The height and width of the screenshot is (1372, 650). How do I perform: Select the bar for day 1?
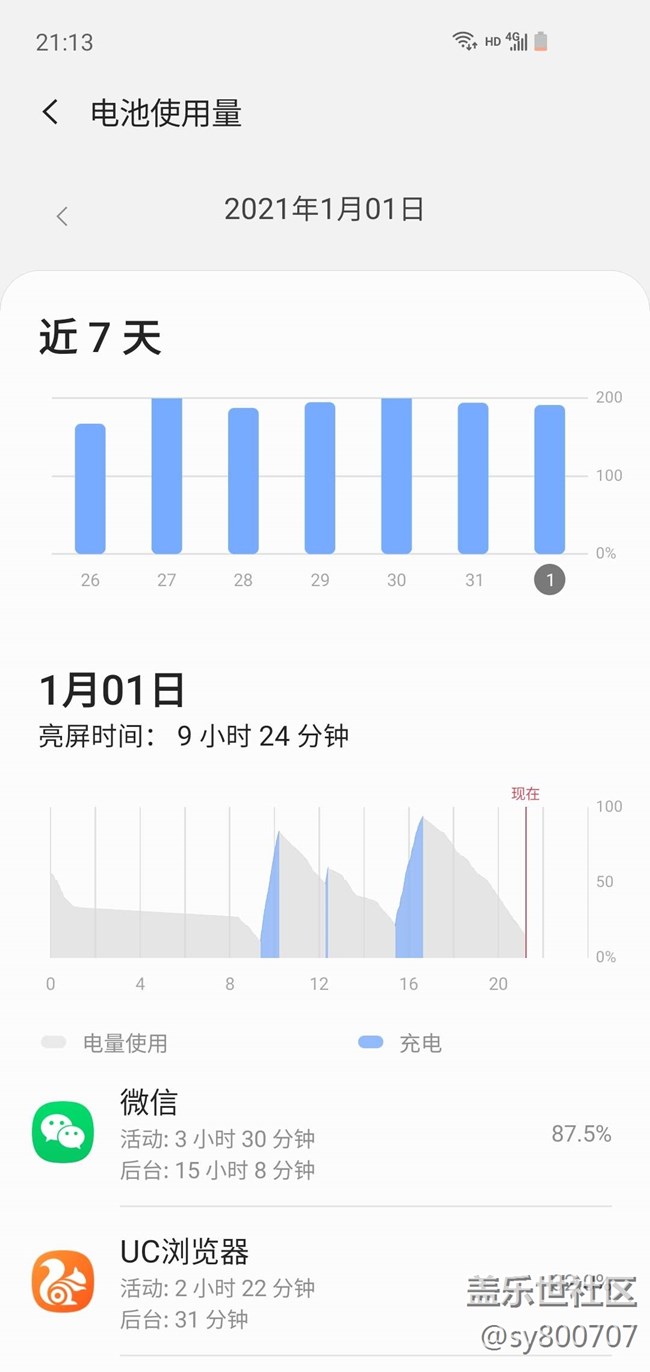tap(549, 479)
